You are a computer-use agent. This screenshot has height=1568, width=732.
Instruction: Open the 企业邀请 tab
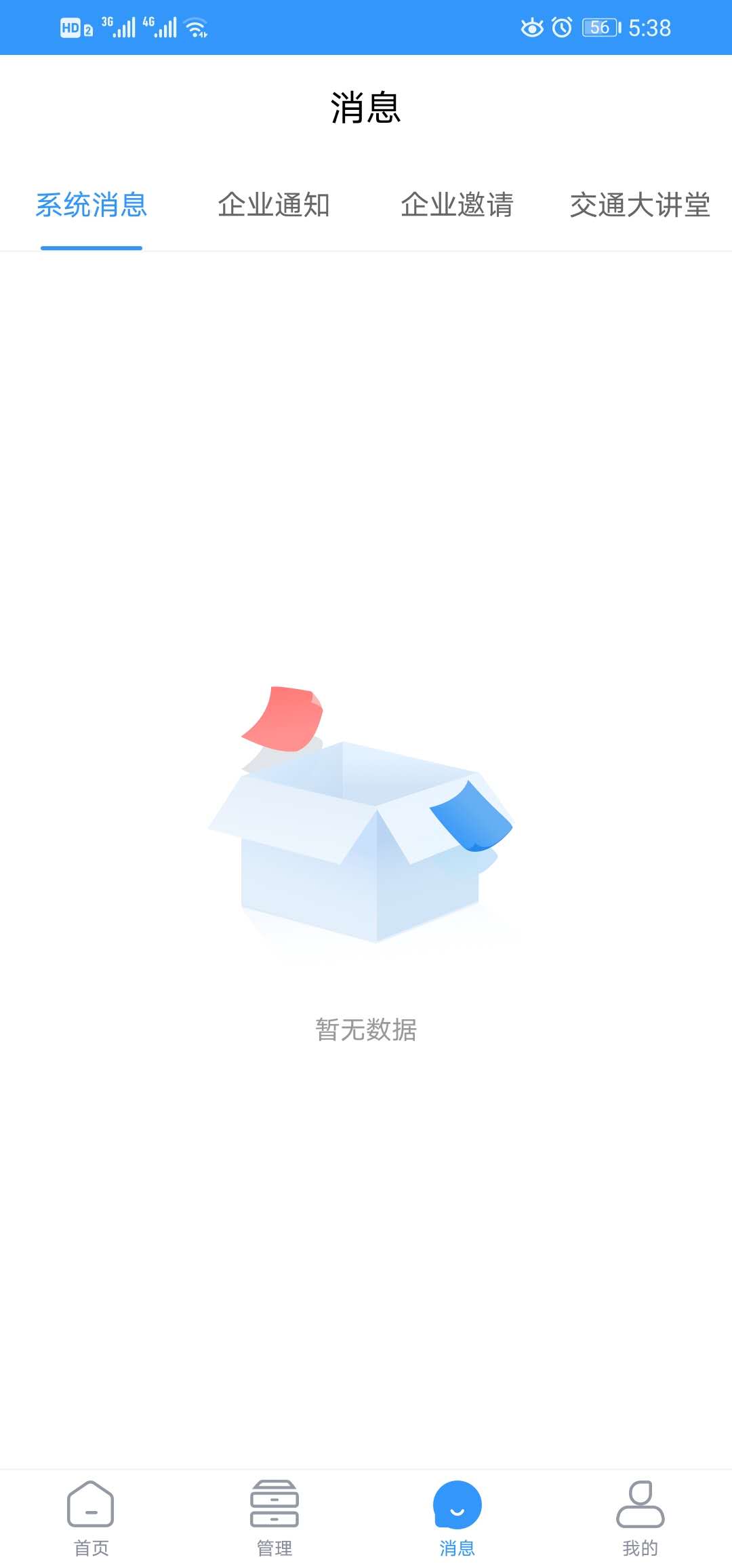(457, 205)
